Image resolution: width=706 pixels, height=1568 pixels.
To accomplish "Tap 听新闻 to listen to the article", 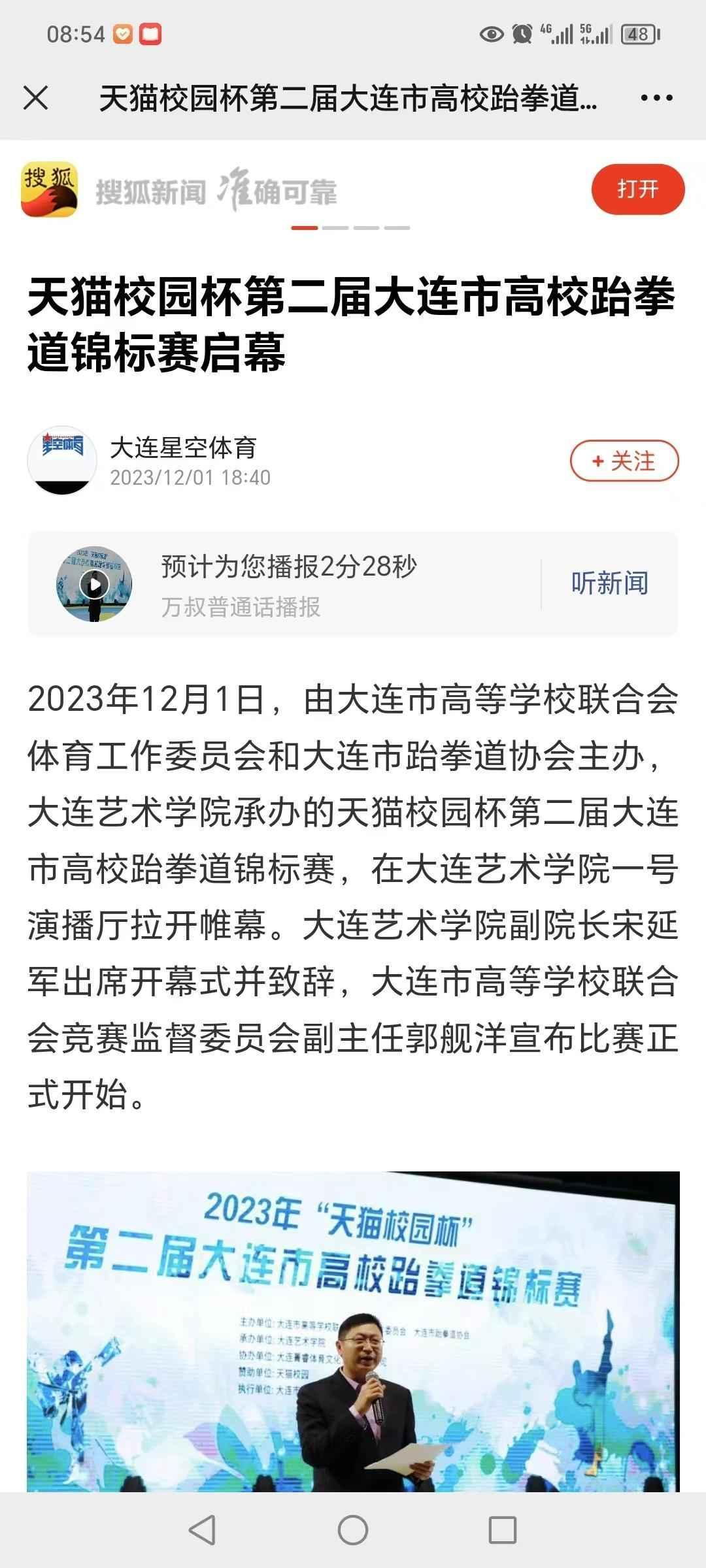I will pos(609,583).
